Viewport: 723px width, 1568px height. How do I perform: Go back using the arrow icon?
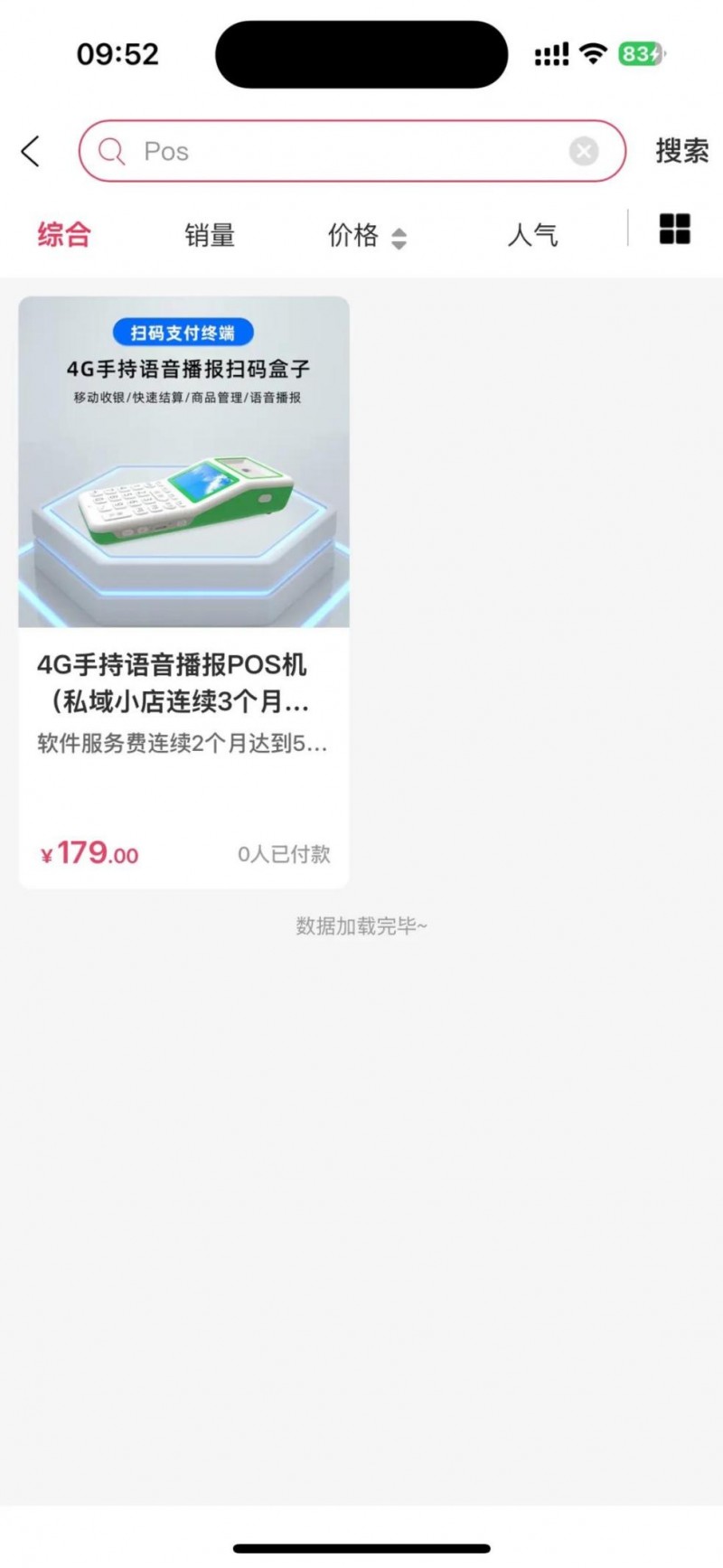31,151
